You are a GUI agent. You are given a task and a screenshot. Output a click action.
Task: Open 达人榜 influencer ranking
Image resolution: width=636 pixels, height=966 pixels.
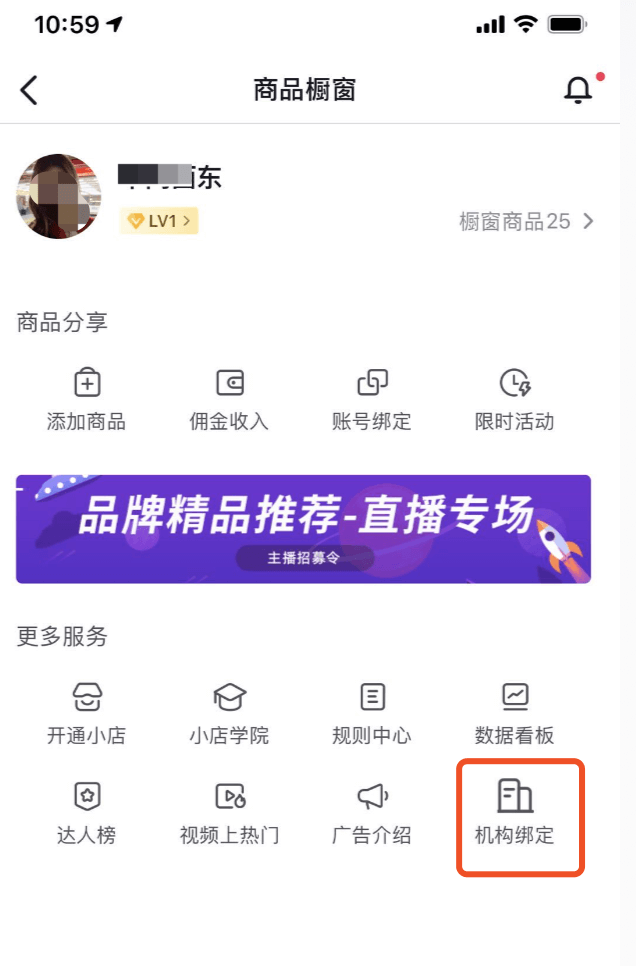87,813
